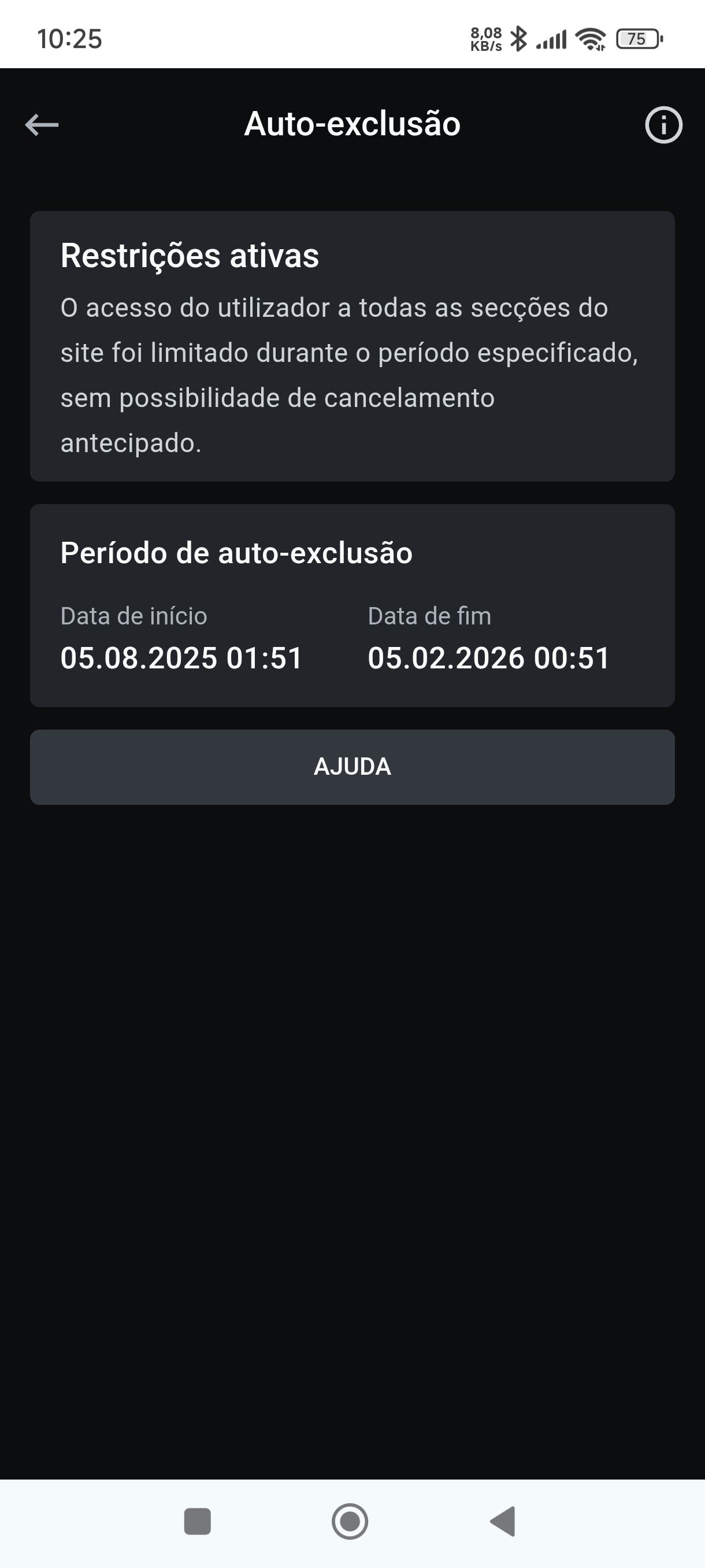This screenshot has height=1568, width=705.
Task: Tap the Bluetooth icon in the status bar
Action: pyautogui.click(x=520, y=38)
